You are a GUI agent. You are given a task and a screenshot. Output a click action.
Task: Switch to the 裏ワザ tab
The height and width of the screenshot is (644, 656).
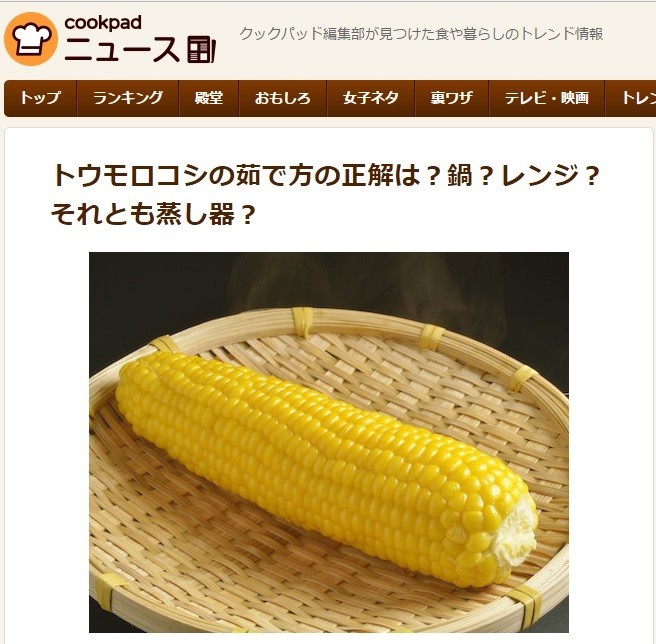[x=451, y=98]
